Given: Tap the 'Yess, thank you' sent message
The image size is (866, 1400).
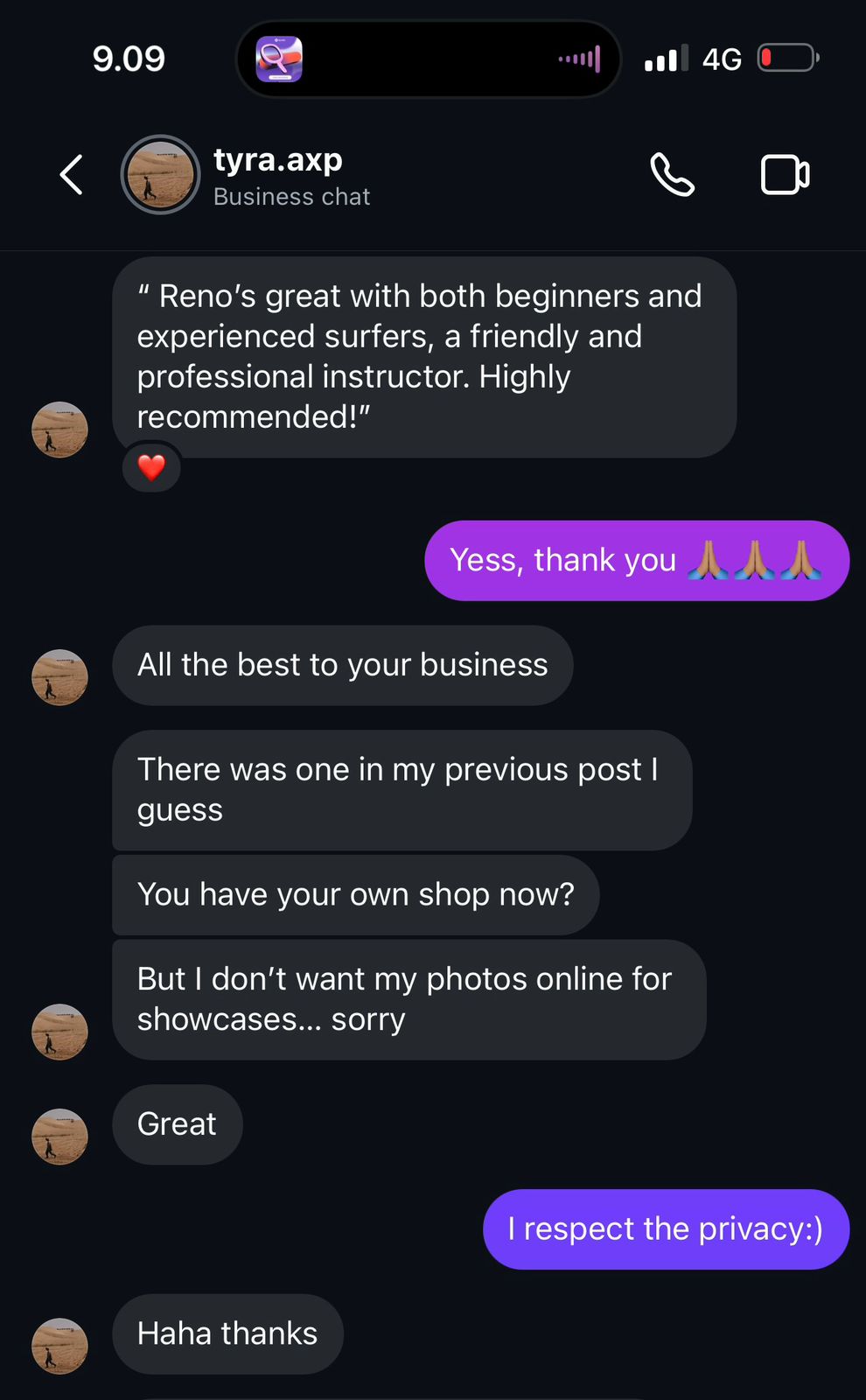Looking at the screenshot, I should tap(636, 560).
